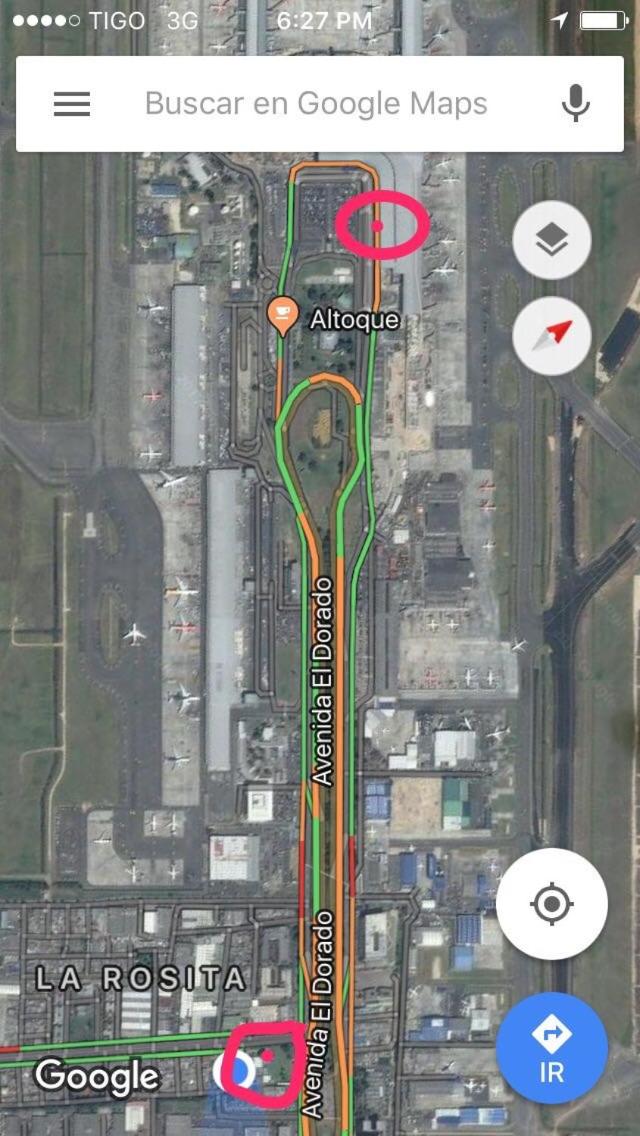Tap the Buscar en Google Maps search field

(x=316, y=104)
